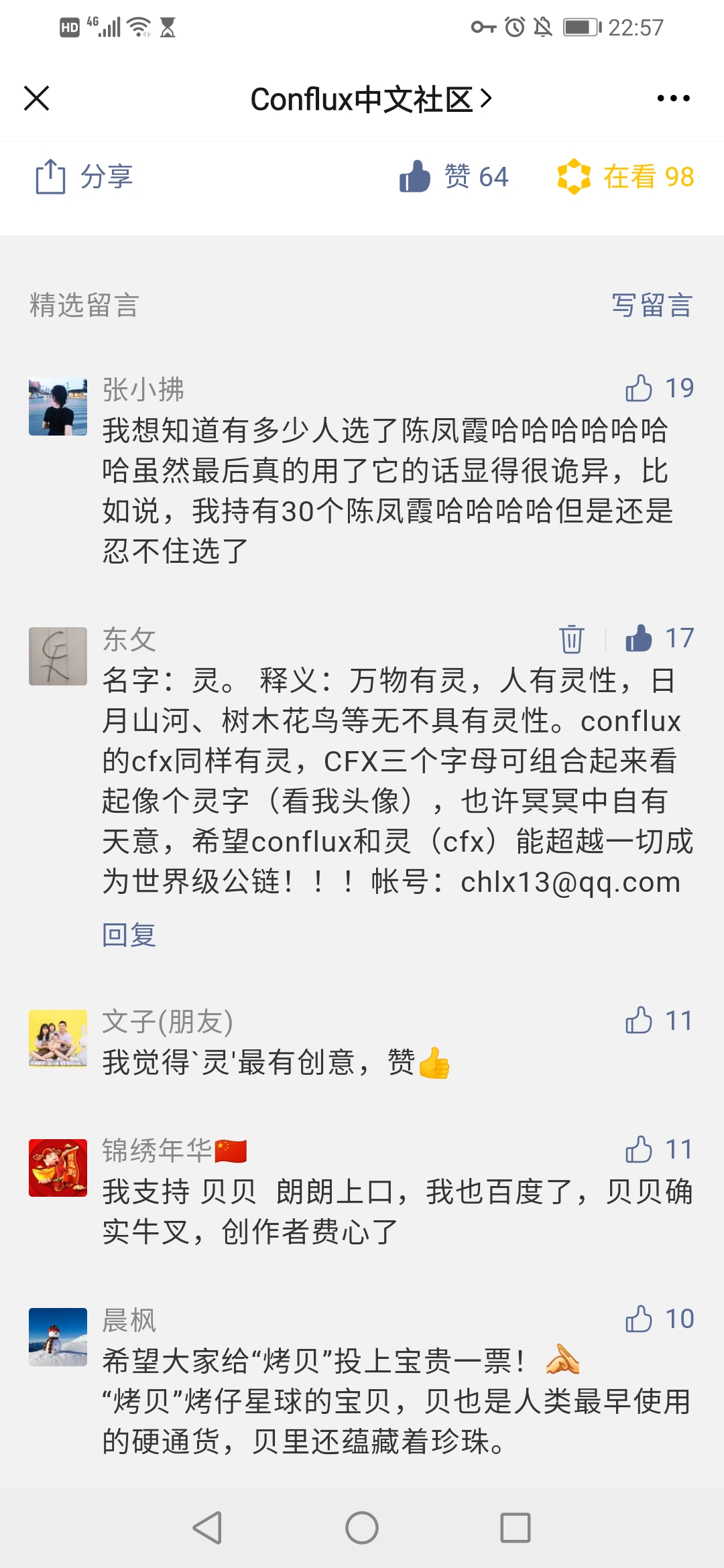Mark the article as 在看
The width and height of the screenshot is (724, 1568).
tap(625, 177)
